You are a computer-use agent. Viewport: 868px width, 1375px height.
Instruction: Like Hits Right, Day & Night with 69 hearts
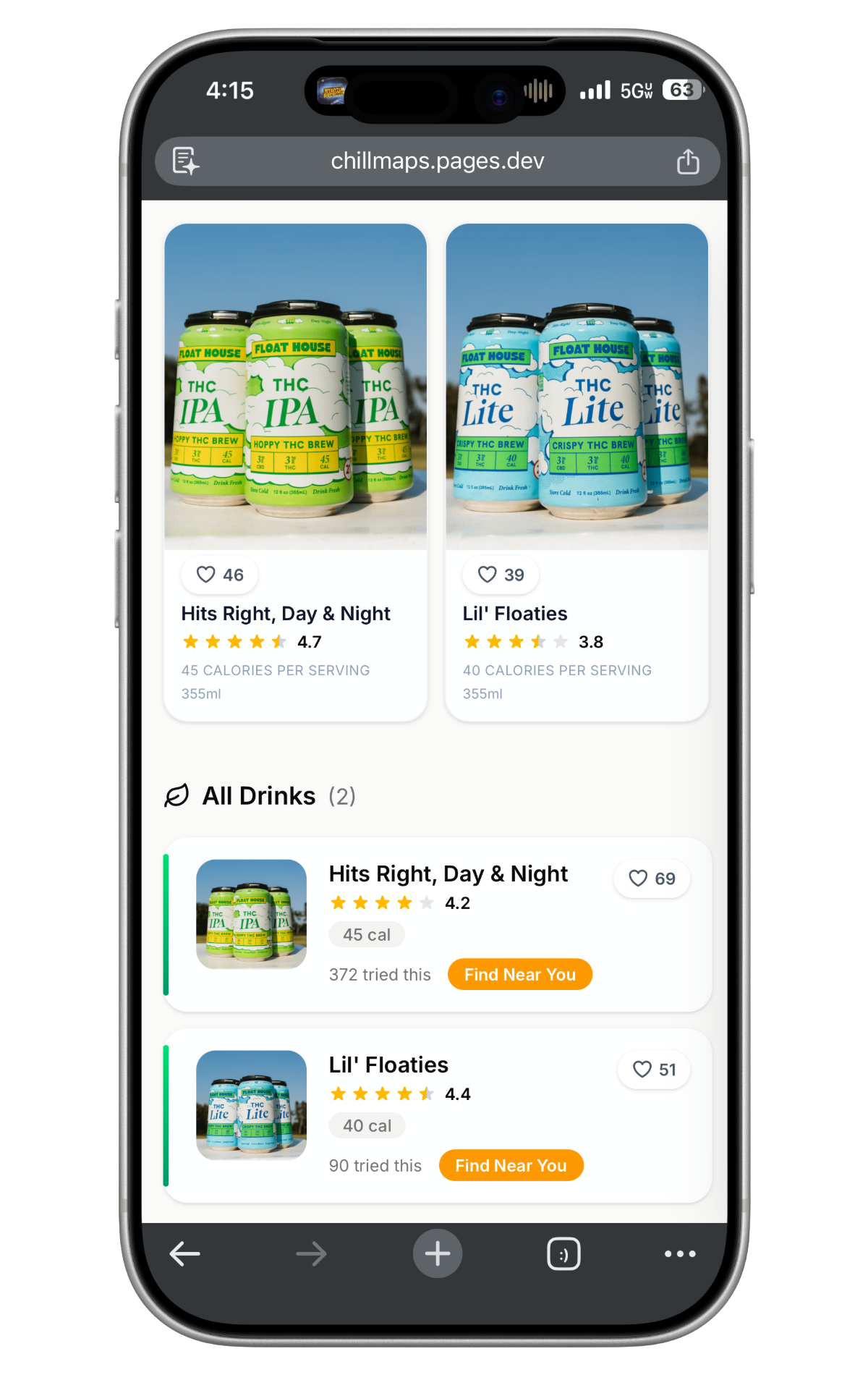[x=651, y=879]
